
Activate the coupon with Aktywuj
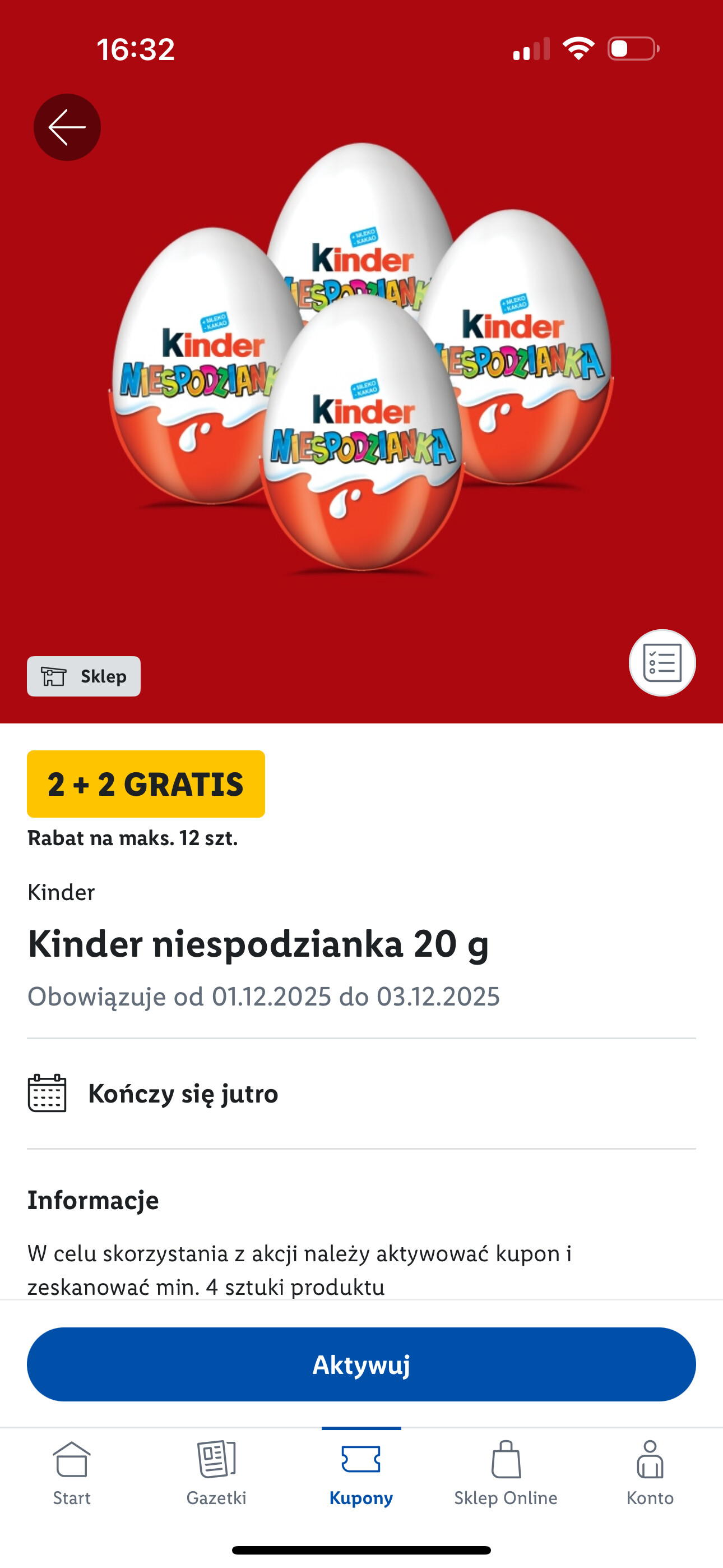coord(361,1364)
